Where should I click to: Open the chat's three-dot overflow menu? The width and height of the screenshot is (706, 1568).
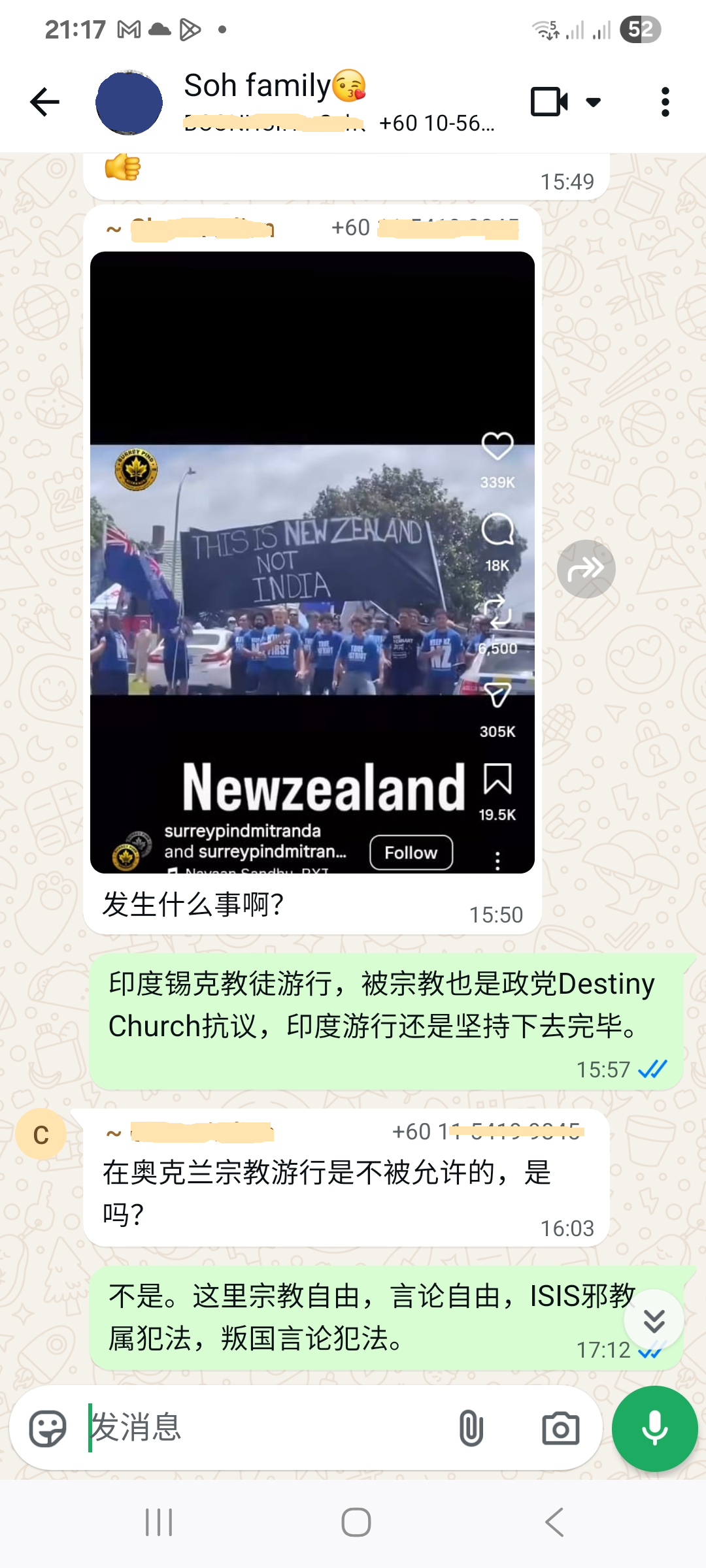coord(665,102)
